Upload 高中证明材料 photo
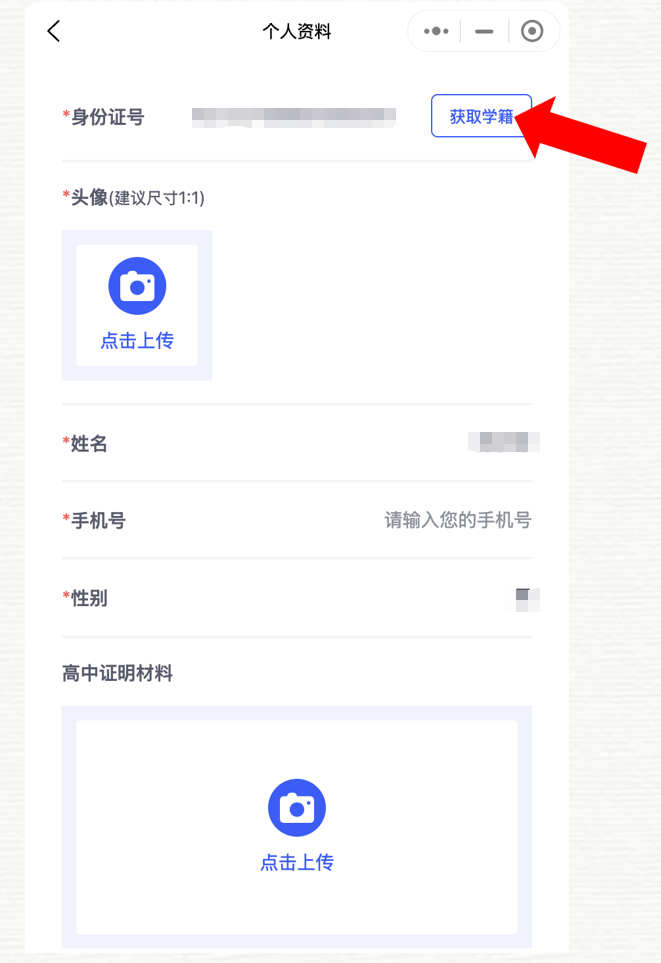 (297, 826)
